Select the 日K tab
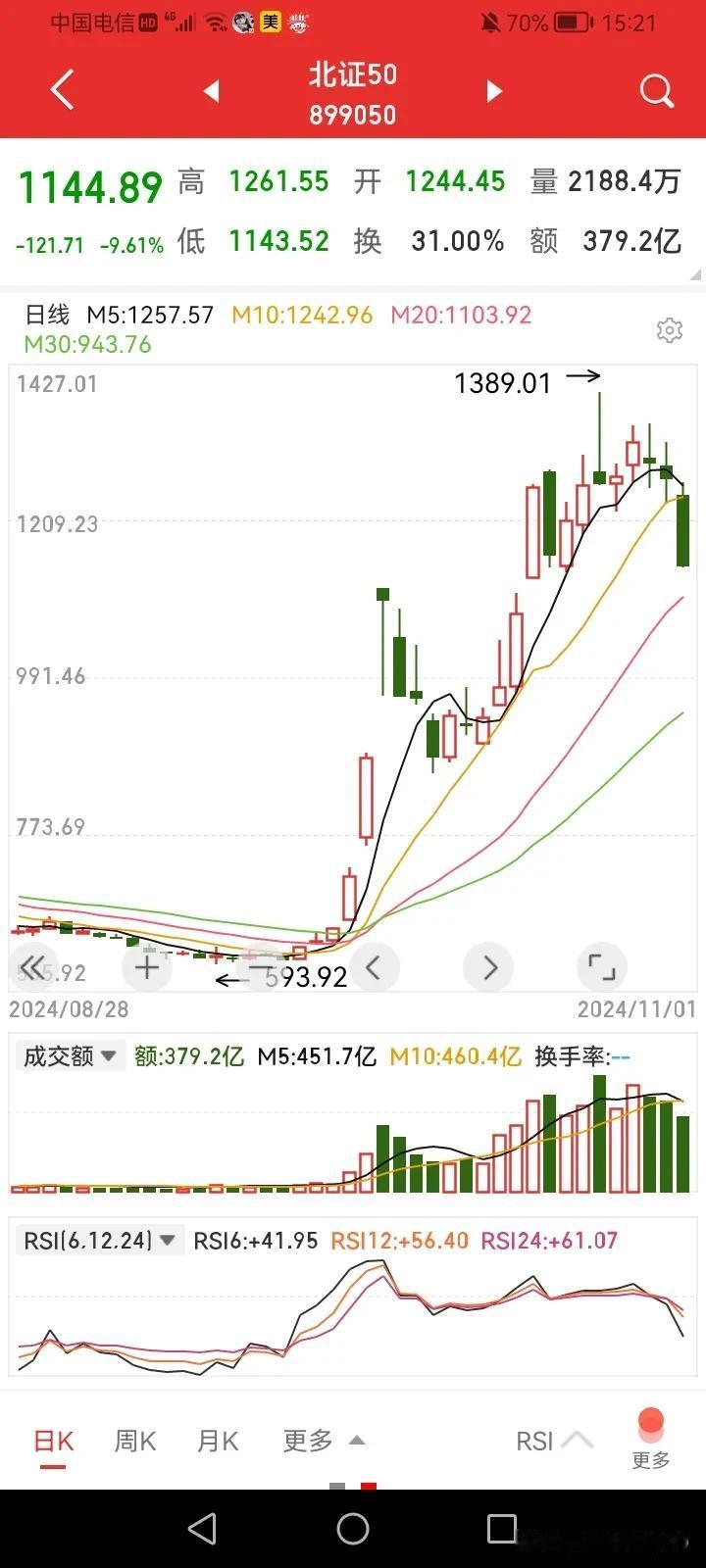Viewport: 706px width, 1568px height. point(54,1442)
